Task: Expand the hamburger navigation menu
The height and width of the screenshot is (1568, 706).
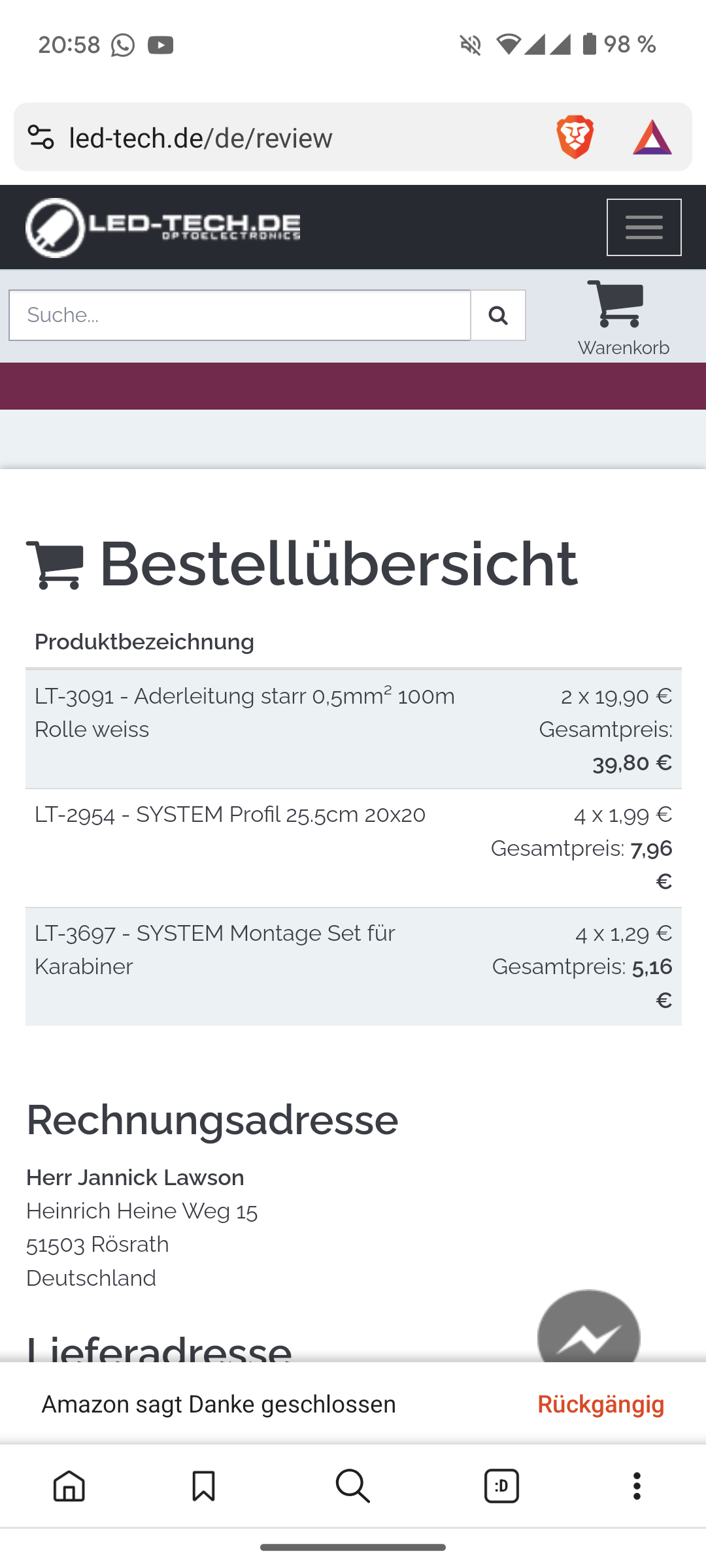Action: click(643, 227)
